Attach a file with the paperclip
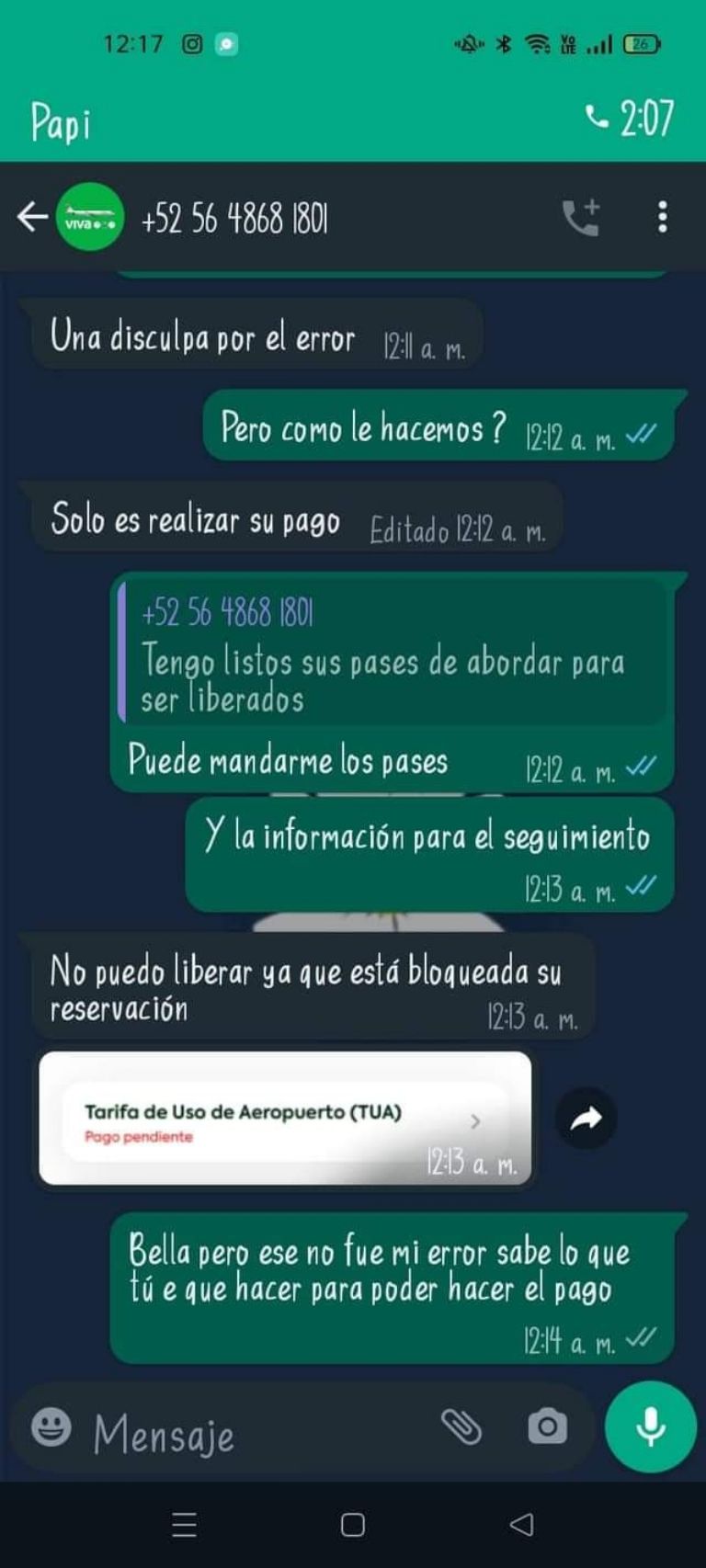This screenshot has height=1568, width=706. coord(461,1426)
